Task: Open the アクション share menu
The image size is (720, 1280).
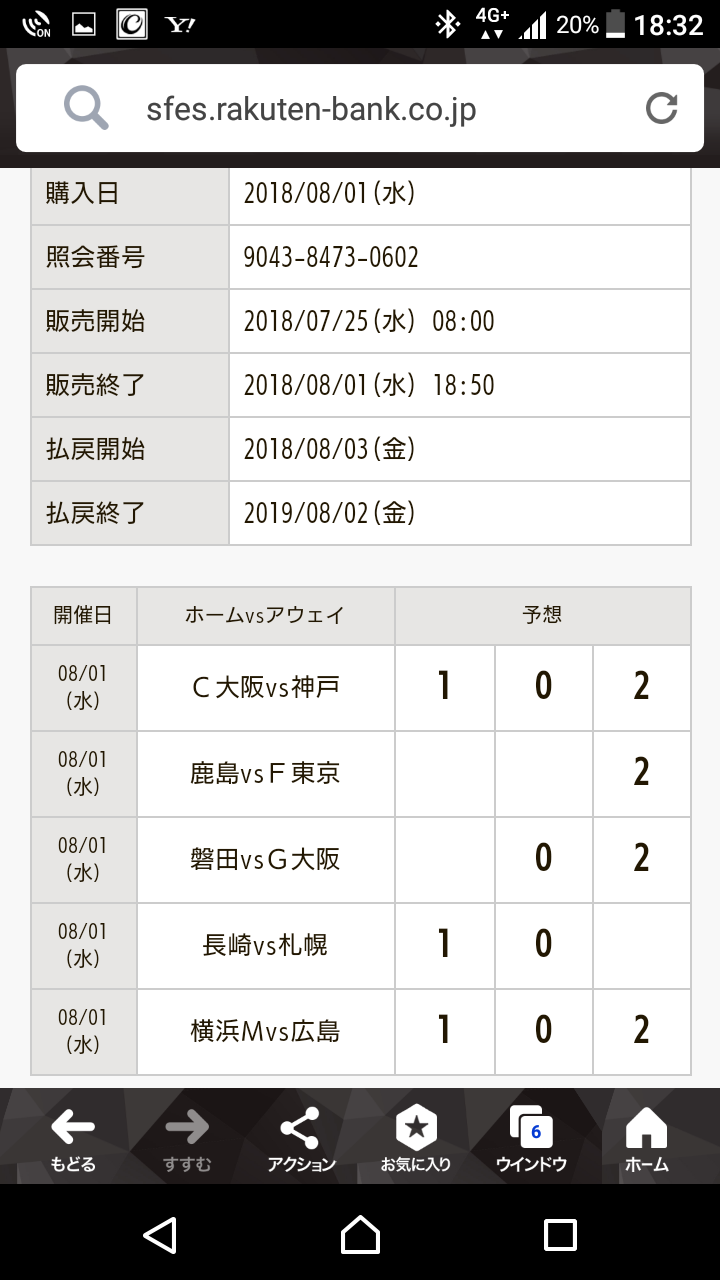Action: (x=301, y=1139)
